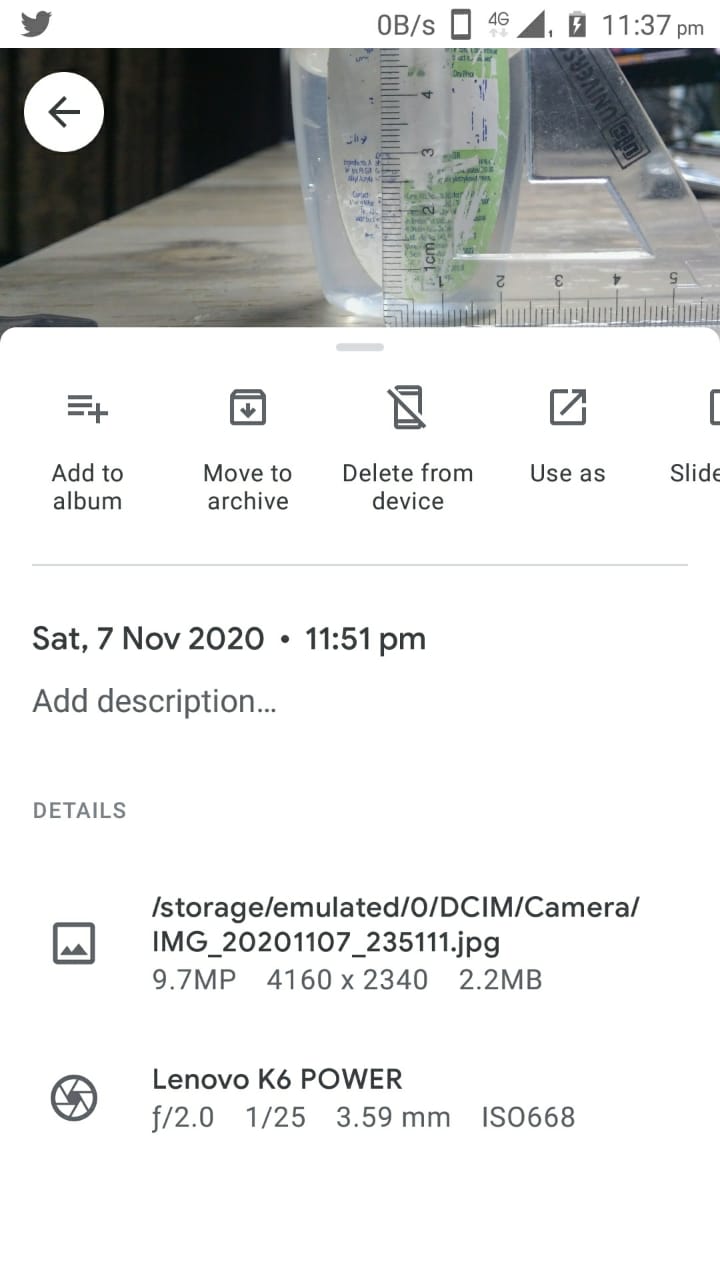Collapse the details sheet via the drag handle
This screenshot has height=1280, width=720.
[x=360, y=347]
